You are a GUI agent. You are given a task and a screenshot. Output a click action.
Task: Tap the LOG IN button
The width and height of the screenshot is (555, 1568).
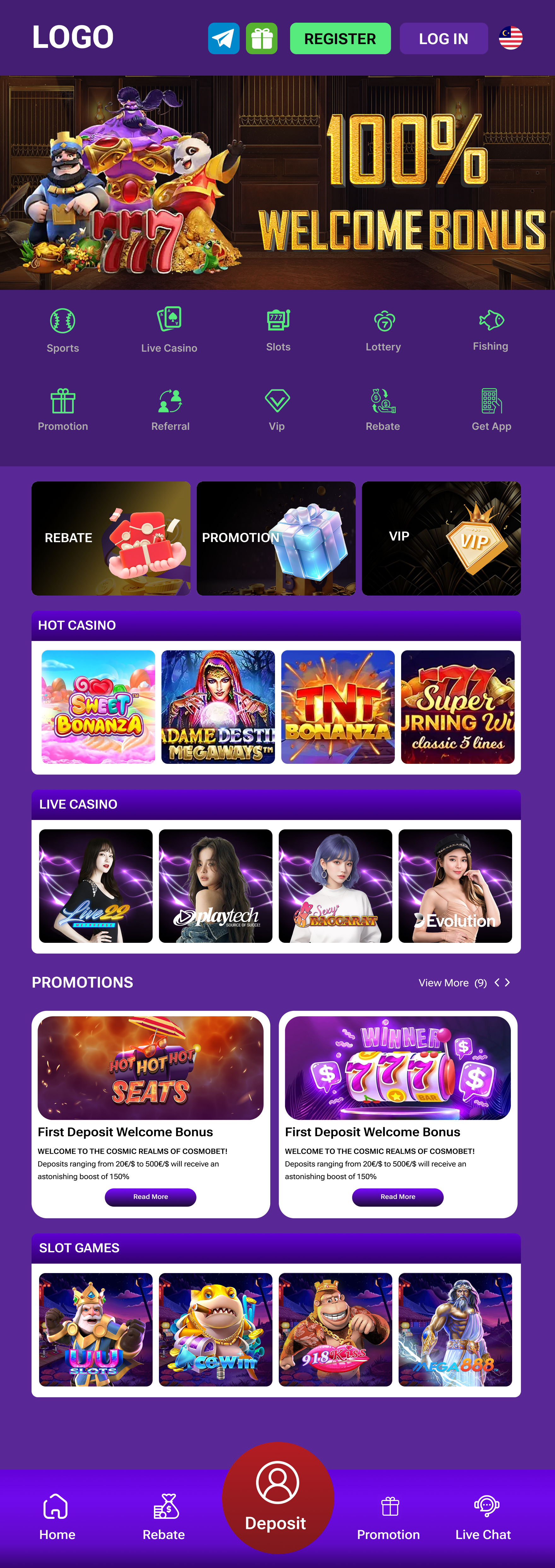pyautogui.click(x=443, y=38)
